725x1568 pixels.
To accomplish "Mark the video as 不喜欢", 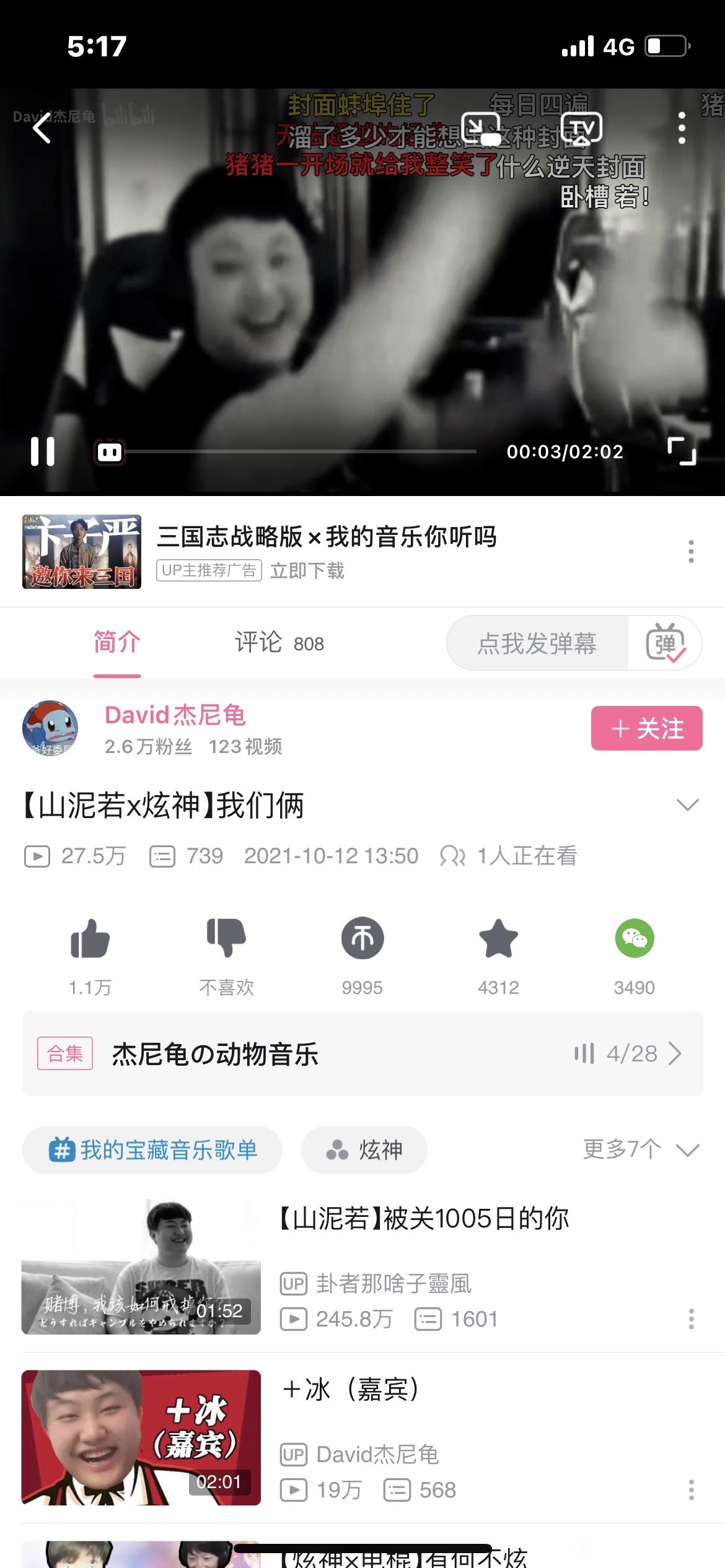I will pyautogui.click(x=226, y=939).
